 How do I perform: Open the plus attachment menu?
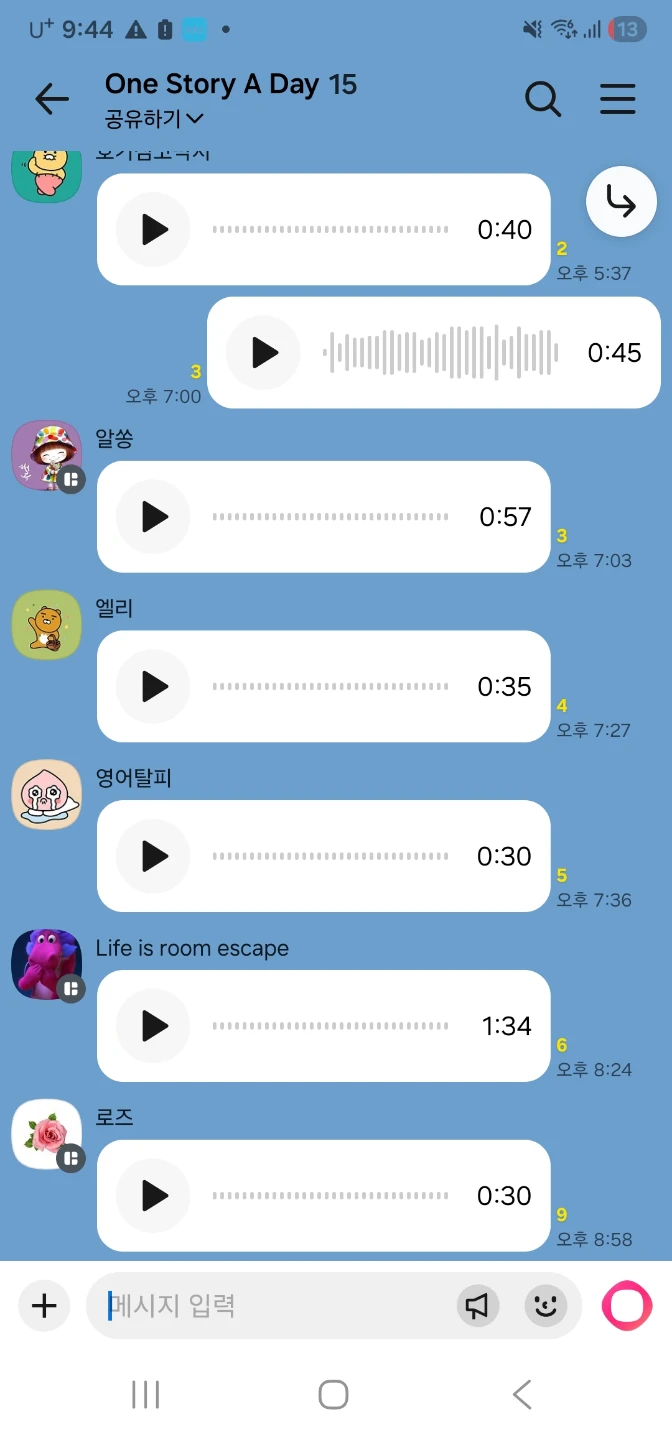coord(44,1306)
